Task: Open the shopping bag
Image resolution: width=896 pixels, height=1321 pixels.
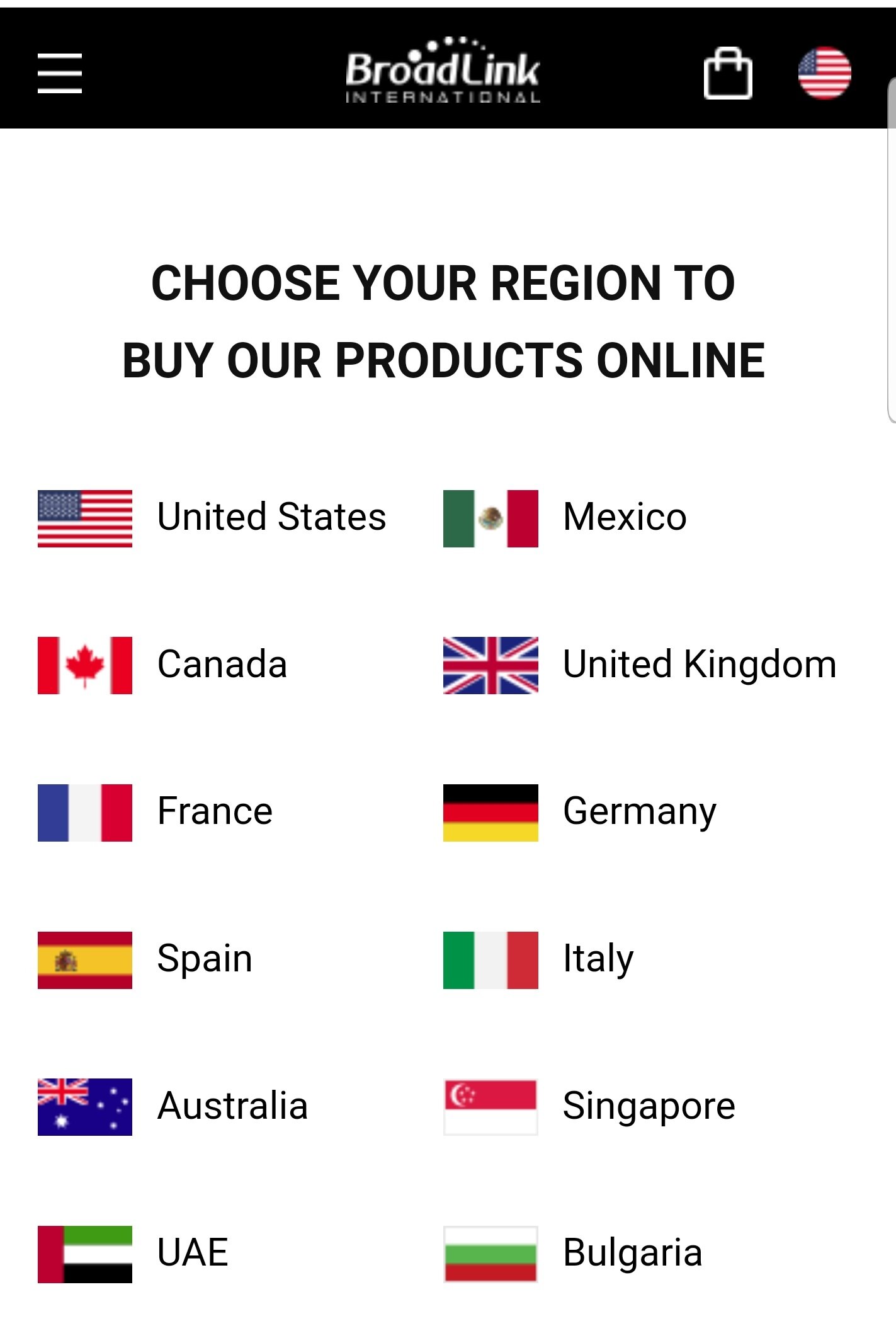Action: (728, 73)
